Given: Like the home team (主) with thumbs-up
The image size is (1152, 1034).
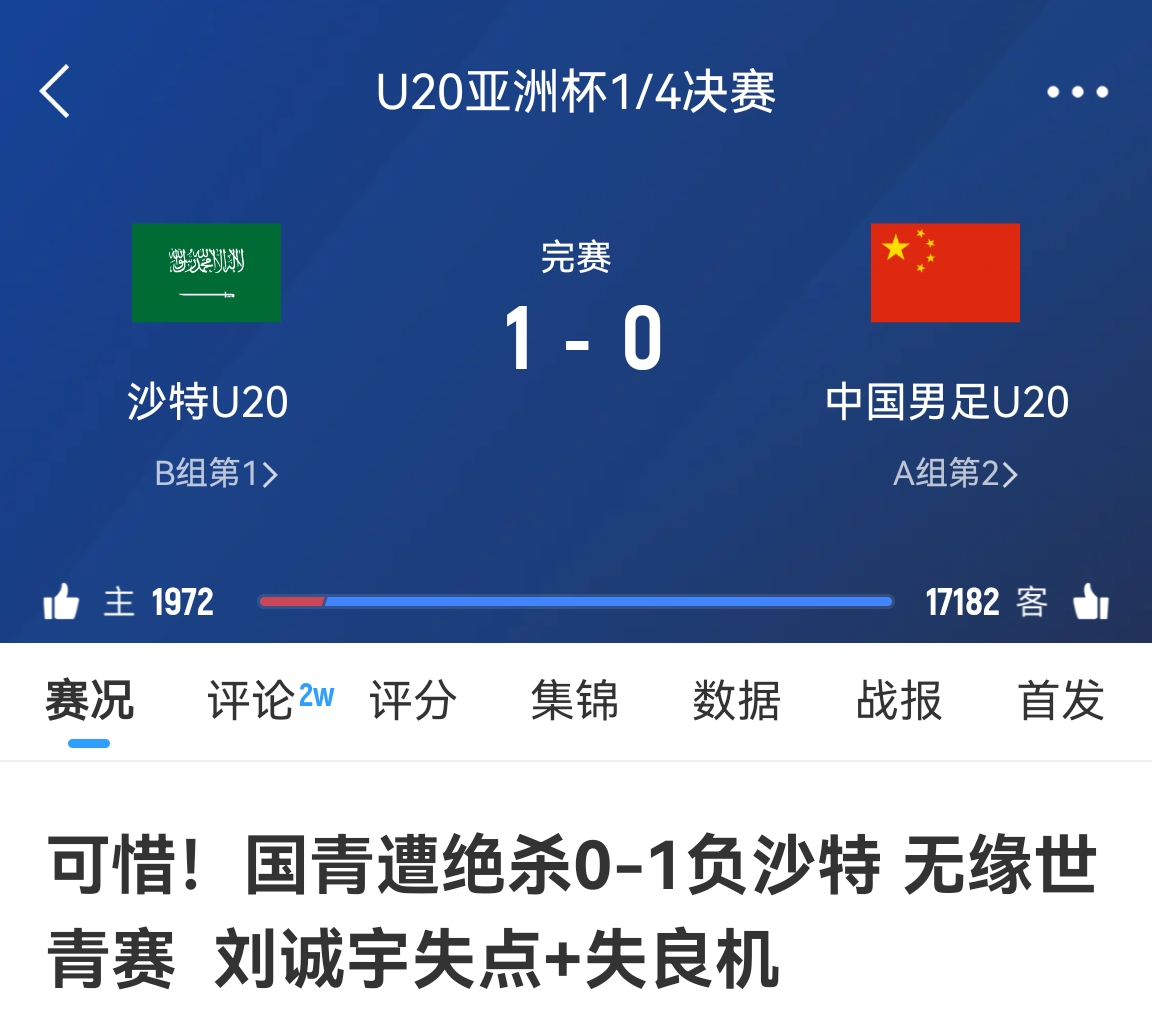Looking at the screenshot, I should click(x=61, y=602).
